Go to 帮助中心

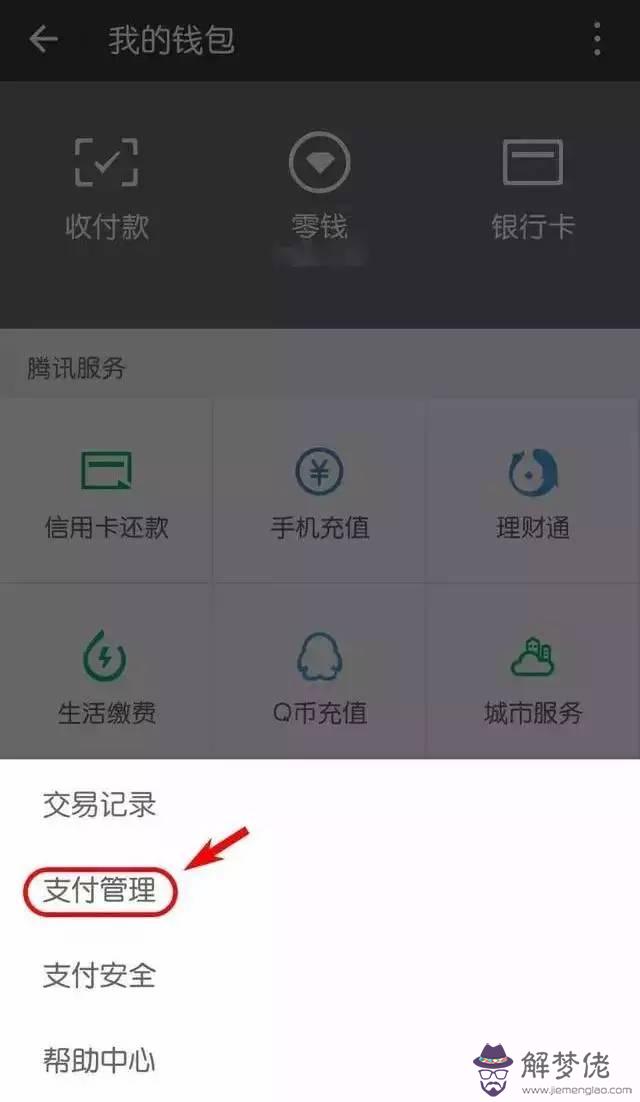(100, 1060)
